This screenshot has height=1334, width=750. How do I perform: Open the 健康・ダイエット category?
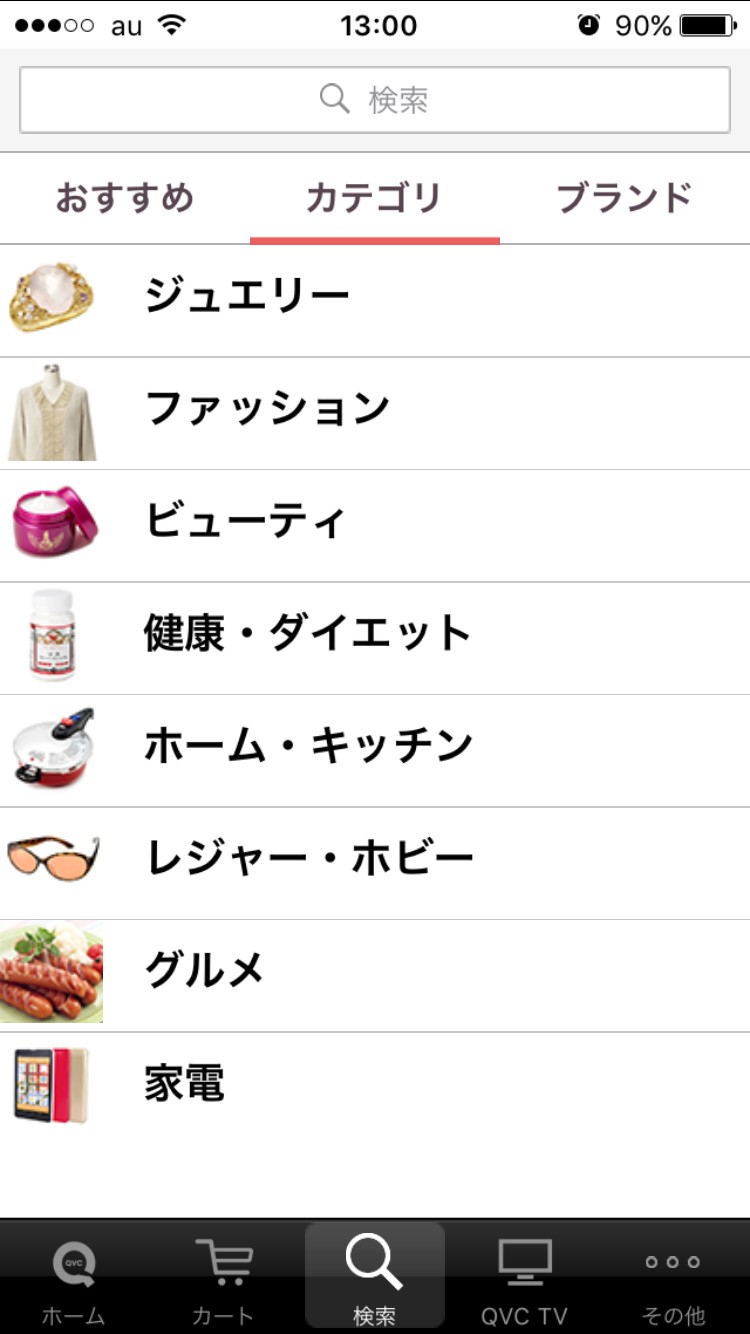point(375,635)
